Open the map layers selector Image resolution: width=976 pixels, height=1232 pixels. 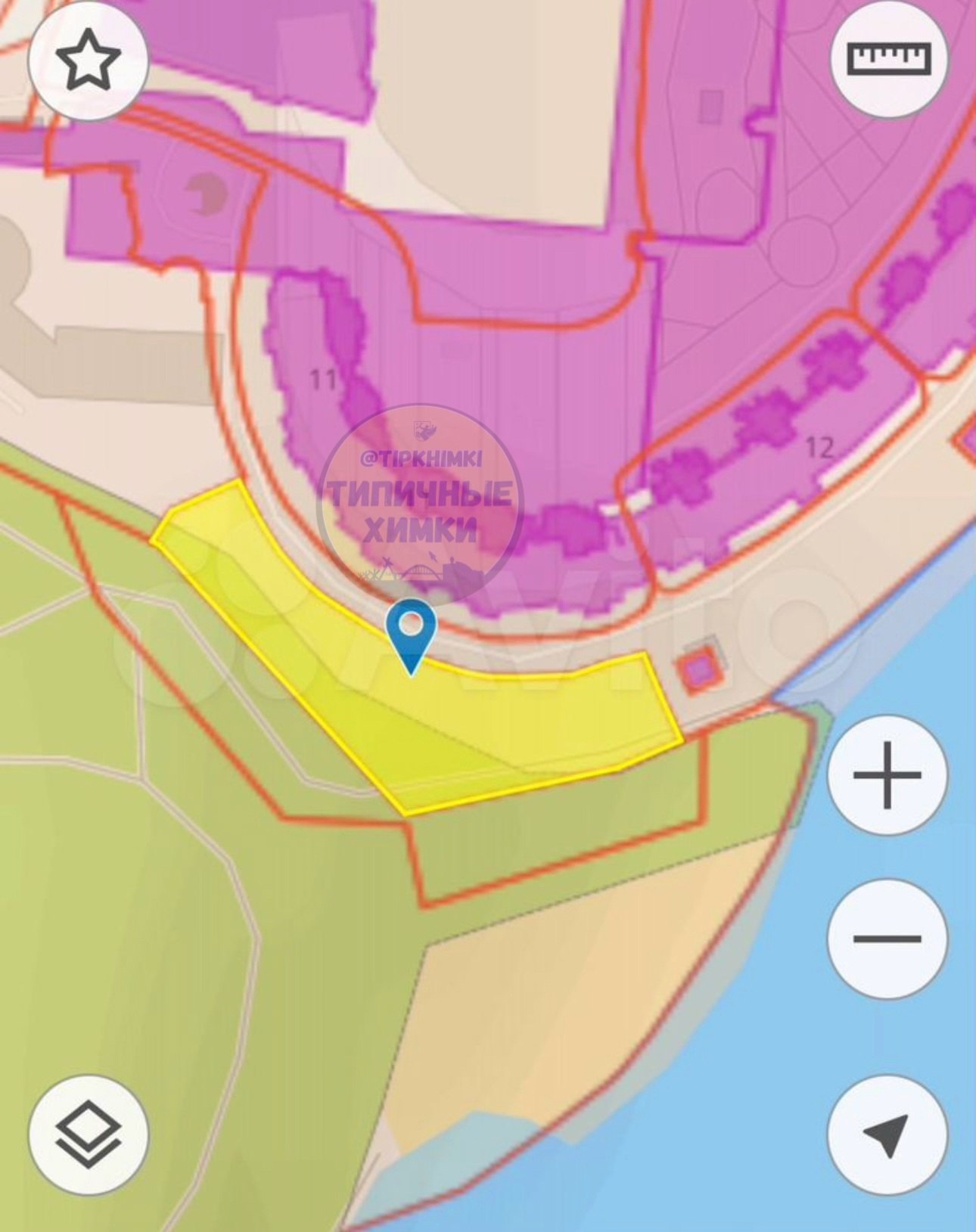pos(89,1134)
